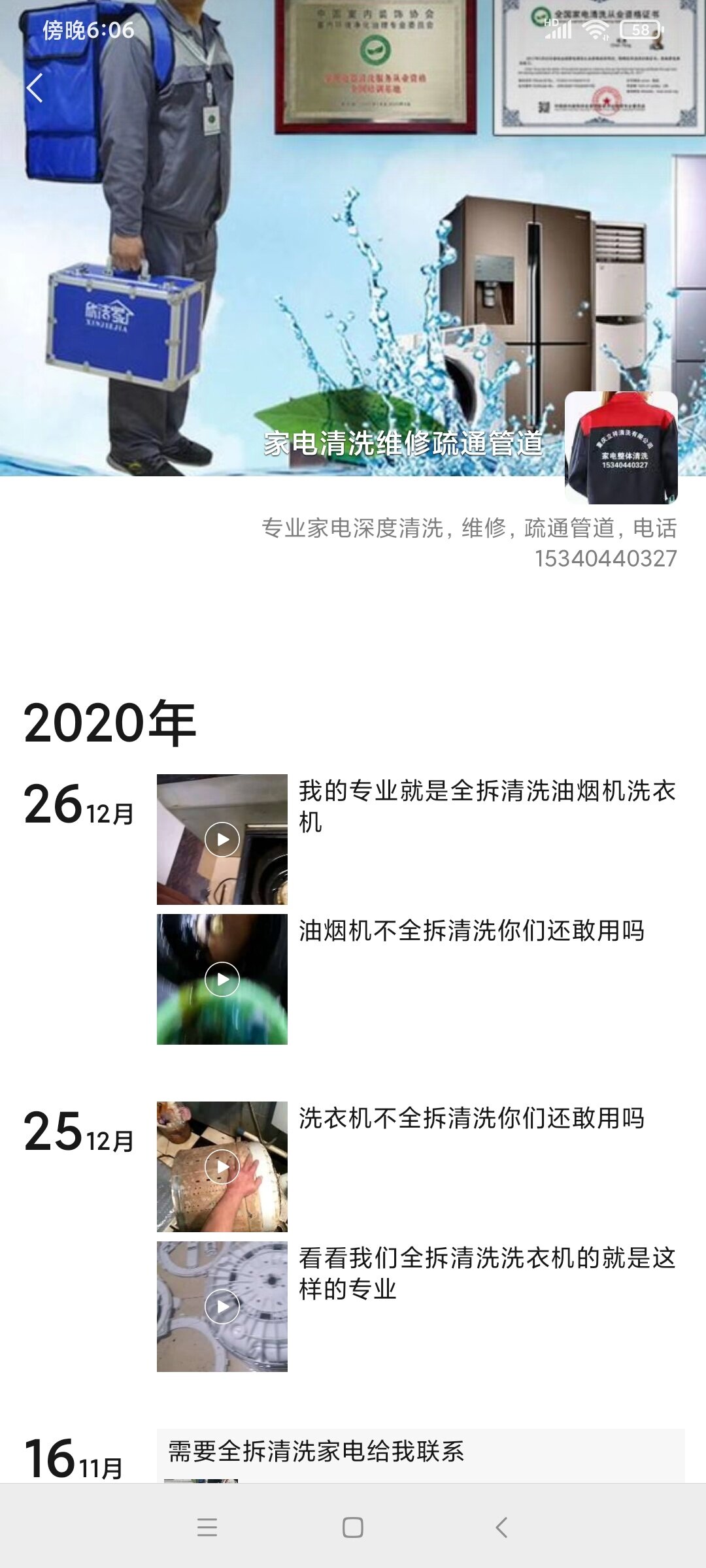
Task: Play video '洗衣机不全拆清洗你们还敢用吗'
Action: coord(222,1167)
